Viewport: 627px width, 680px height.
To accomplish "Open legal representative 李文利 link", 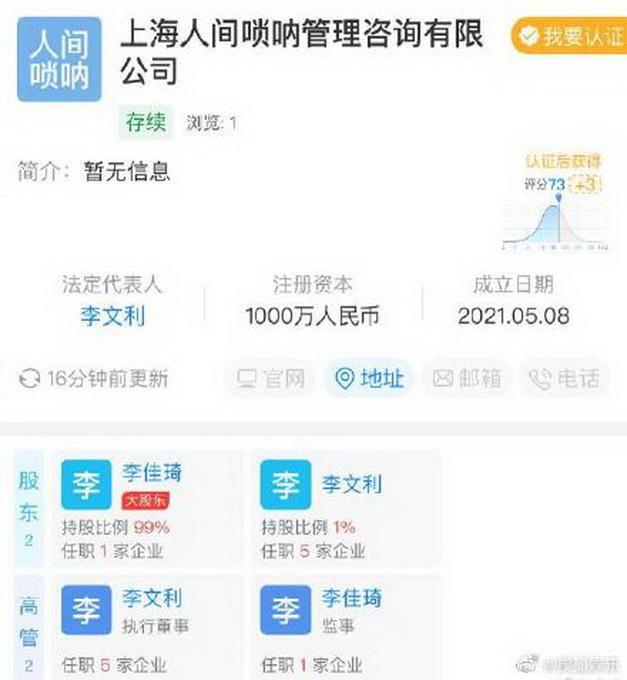I will click(112, 317).
